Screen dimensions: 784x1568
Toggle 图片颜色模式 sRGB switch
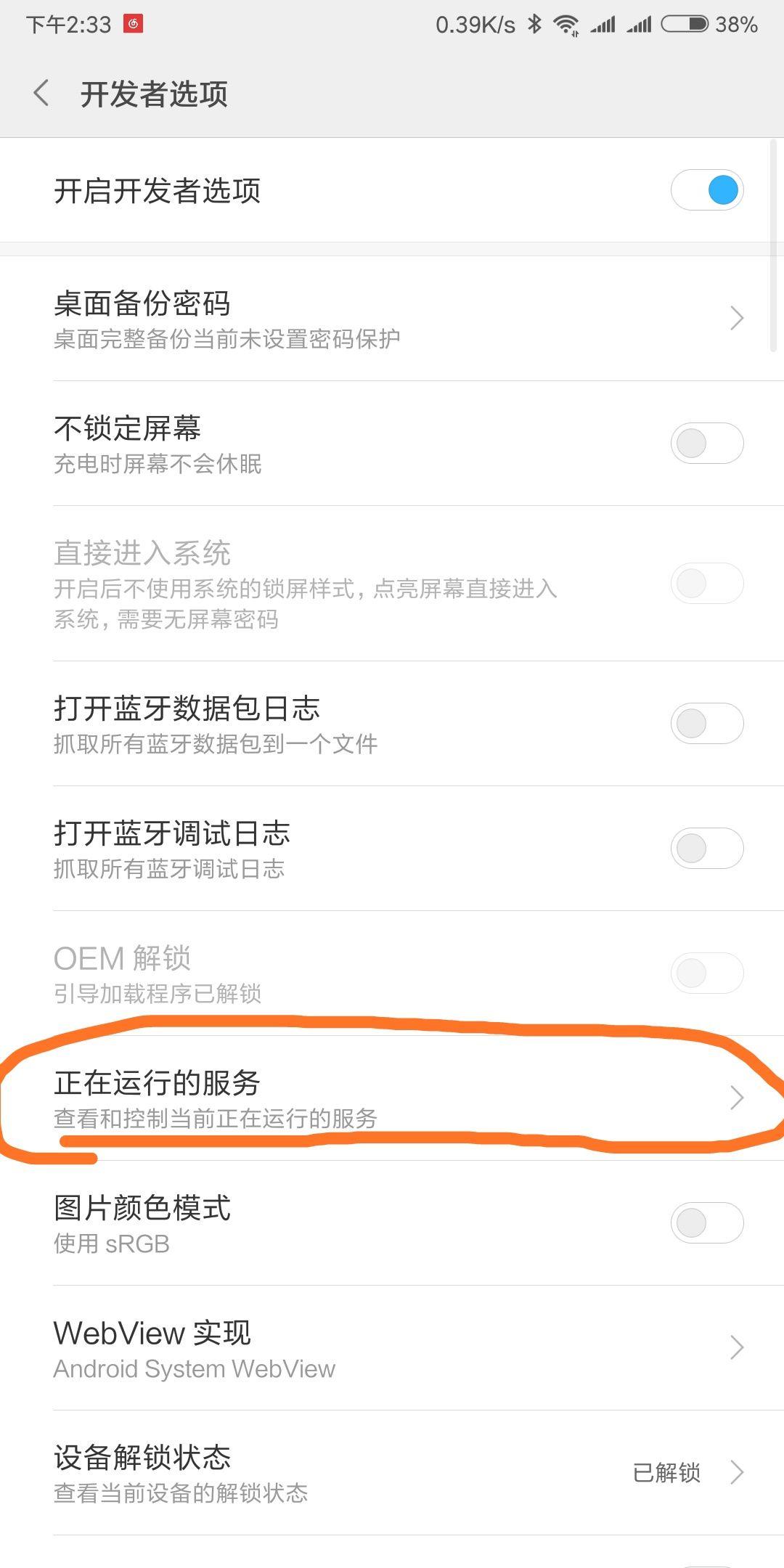(706, 1223)
